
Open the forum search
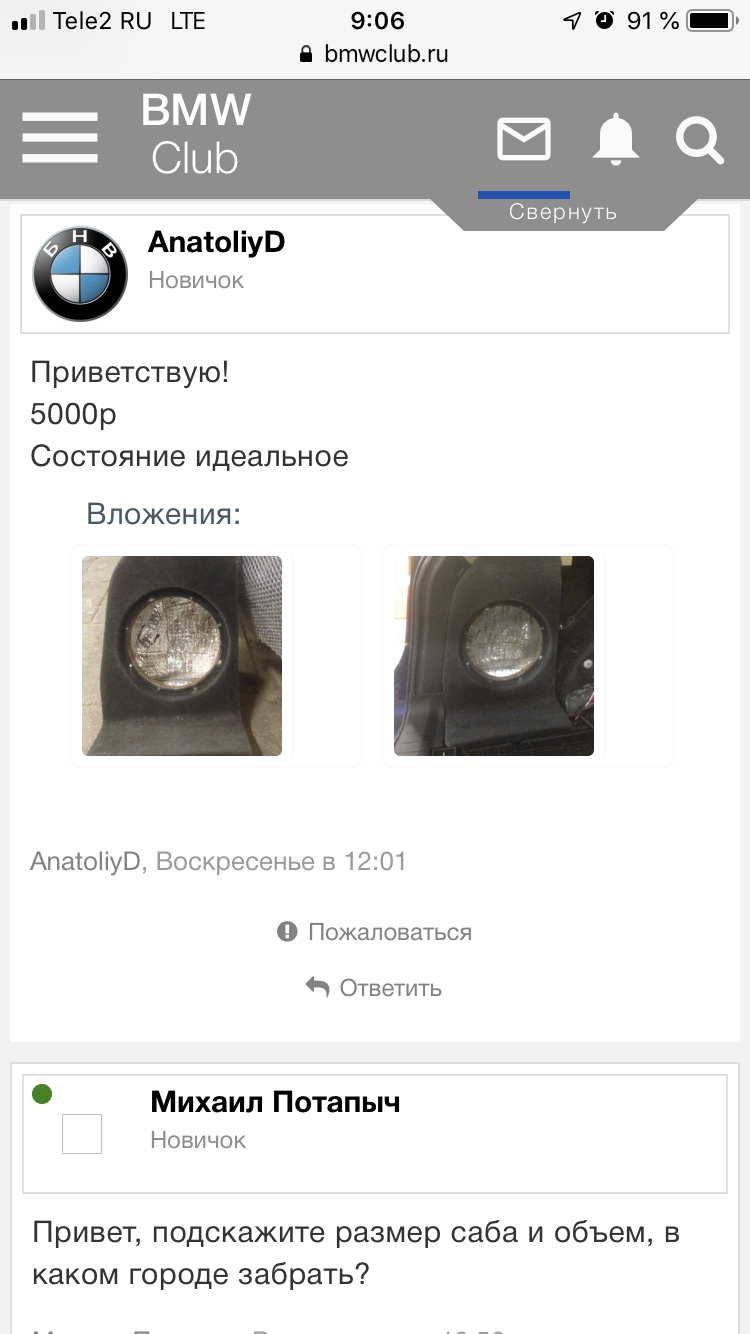pos(699,139)
